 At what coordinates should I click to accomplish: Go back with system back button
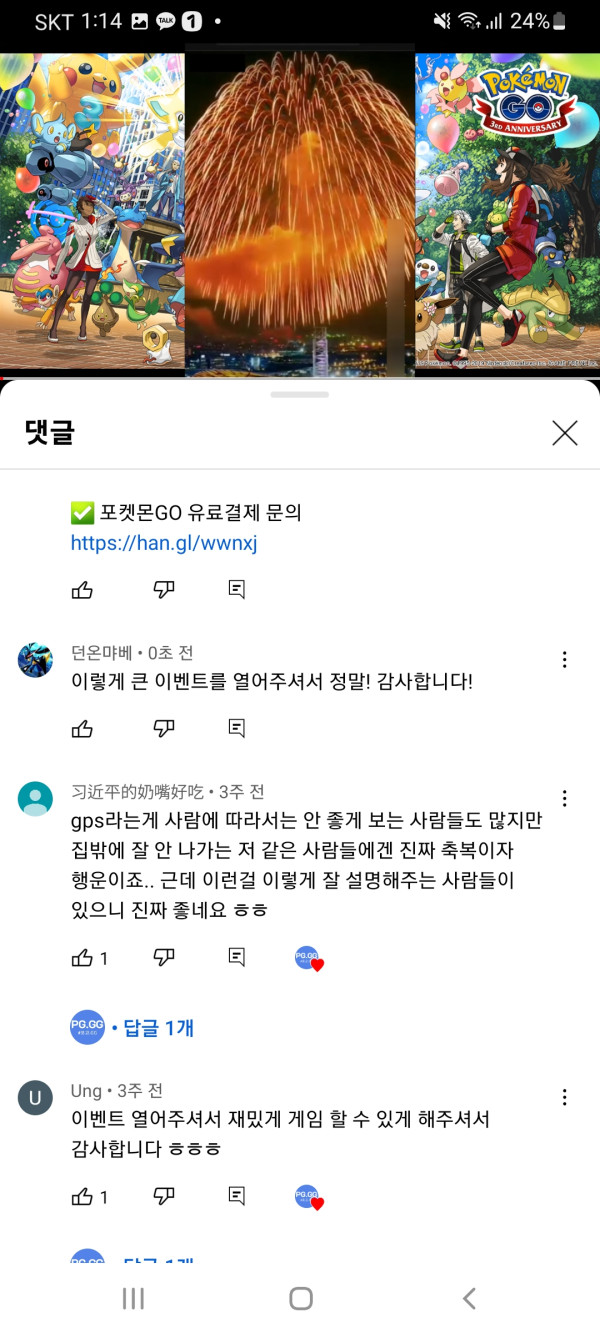click(x=469, y=1298)
